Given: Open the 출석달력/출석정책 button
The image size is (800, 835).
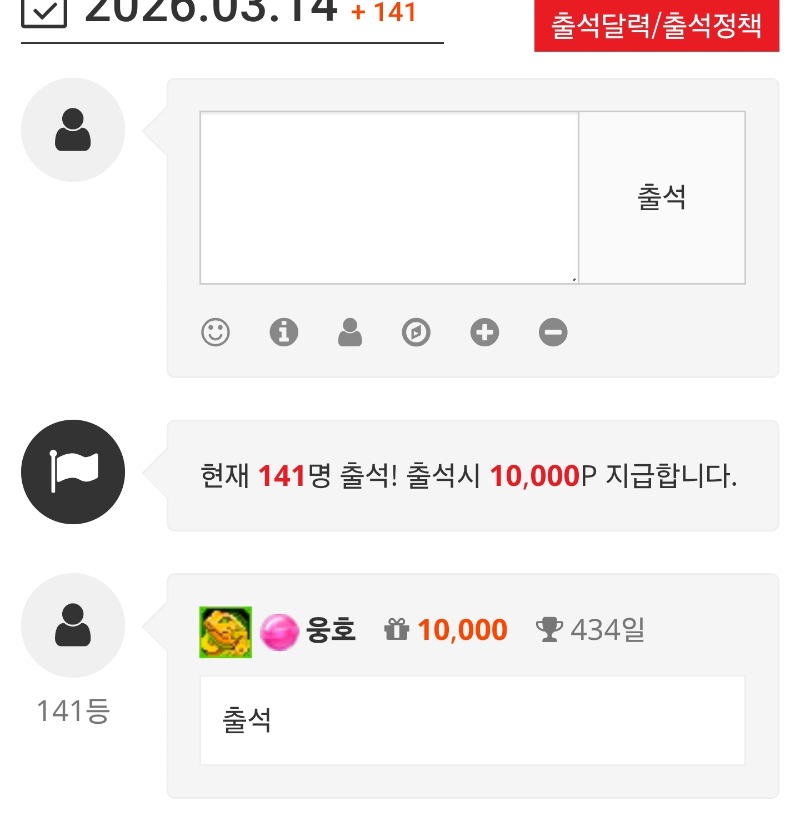Looking at the screenshot, I should tap(656, 25).
